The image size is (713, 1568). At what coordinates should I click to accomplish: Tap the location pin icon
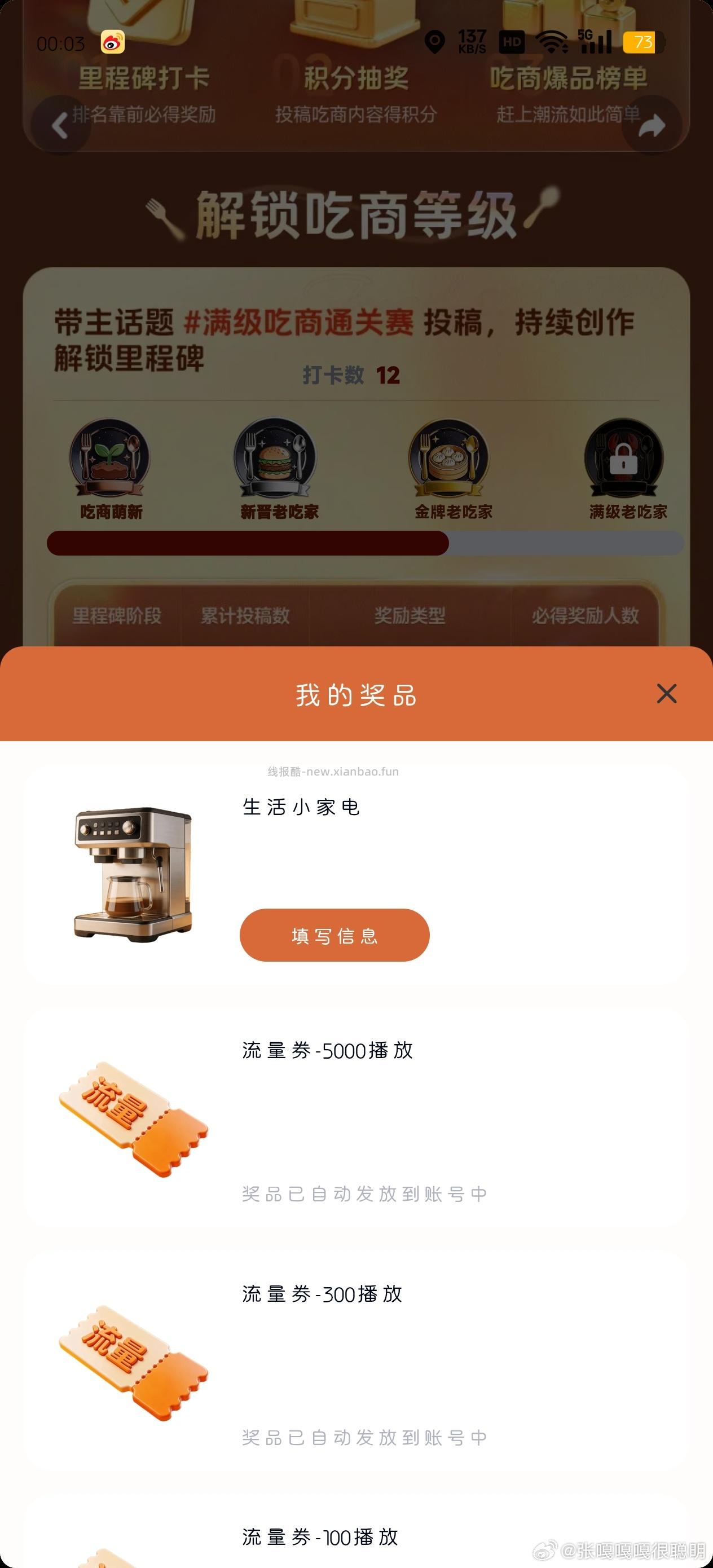(x=434, y=41)
